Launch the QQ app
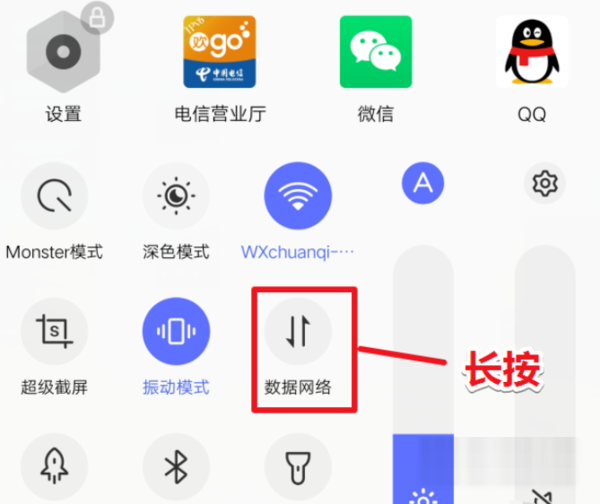The width and height of the screenshot is (600, 504). tap(531, 52)
